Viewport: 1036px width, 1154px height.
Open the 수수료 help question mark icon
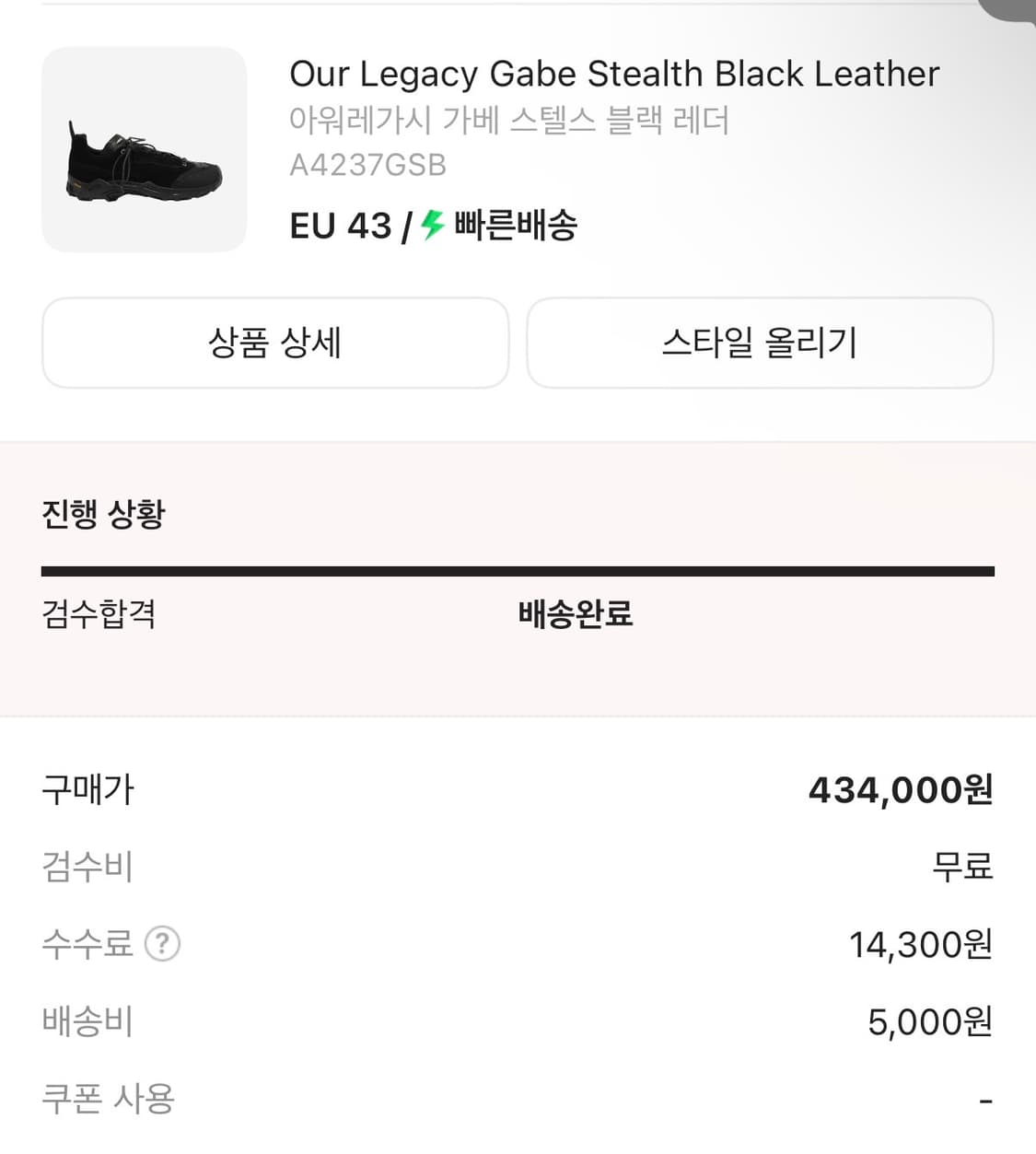tap(163, 943)
